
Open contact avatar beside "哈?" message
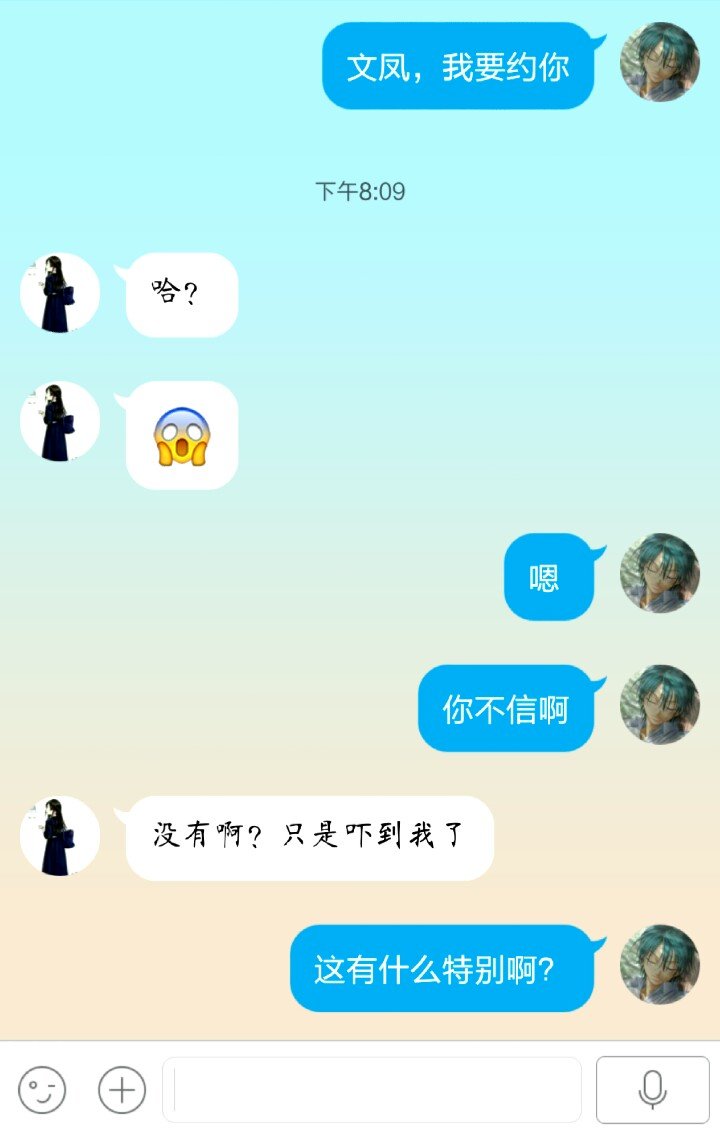pyautogui.click(x=60, y=293)
